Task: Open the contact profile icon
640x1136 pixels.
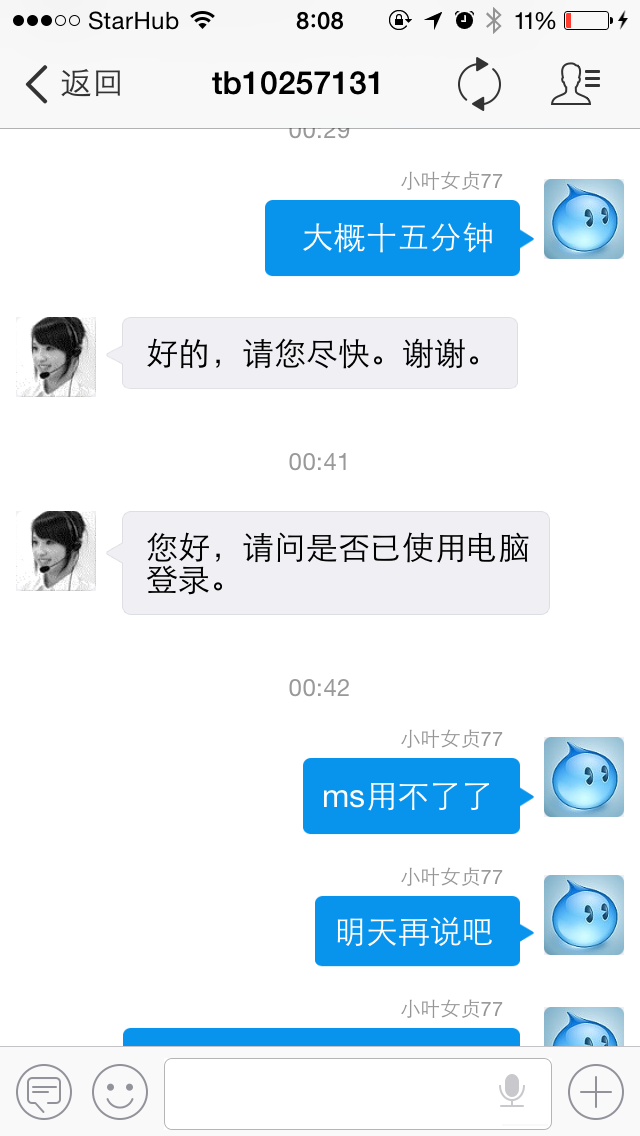Action: pyautogui.click(x=575, y=84)
